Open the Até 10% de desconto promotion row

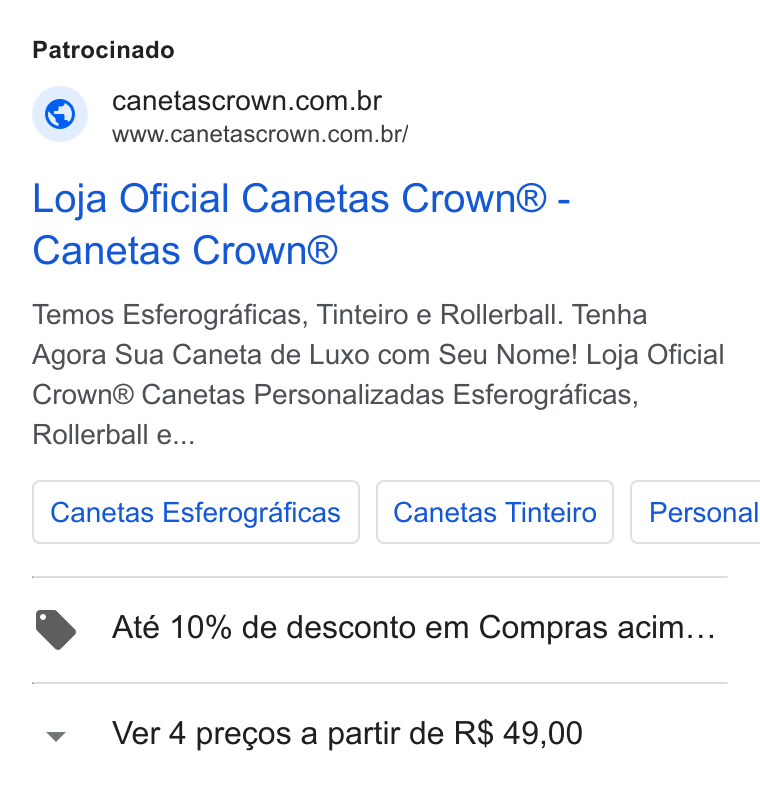tap(380, 629)
